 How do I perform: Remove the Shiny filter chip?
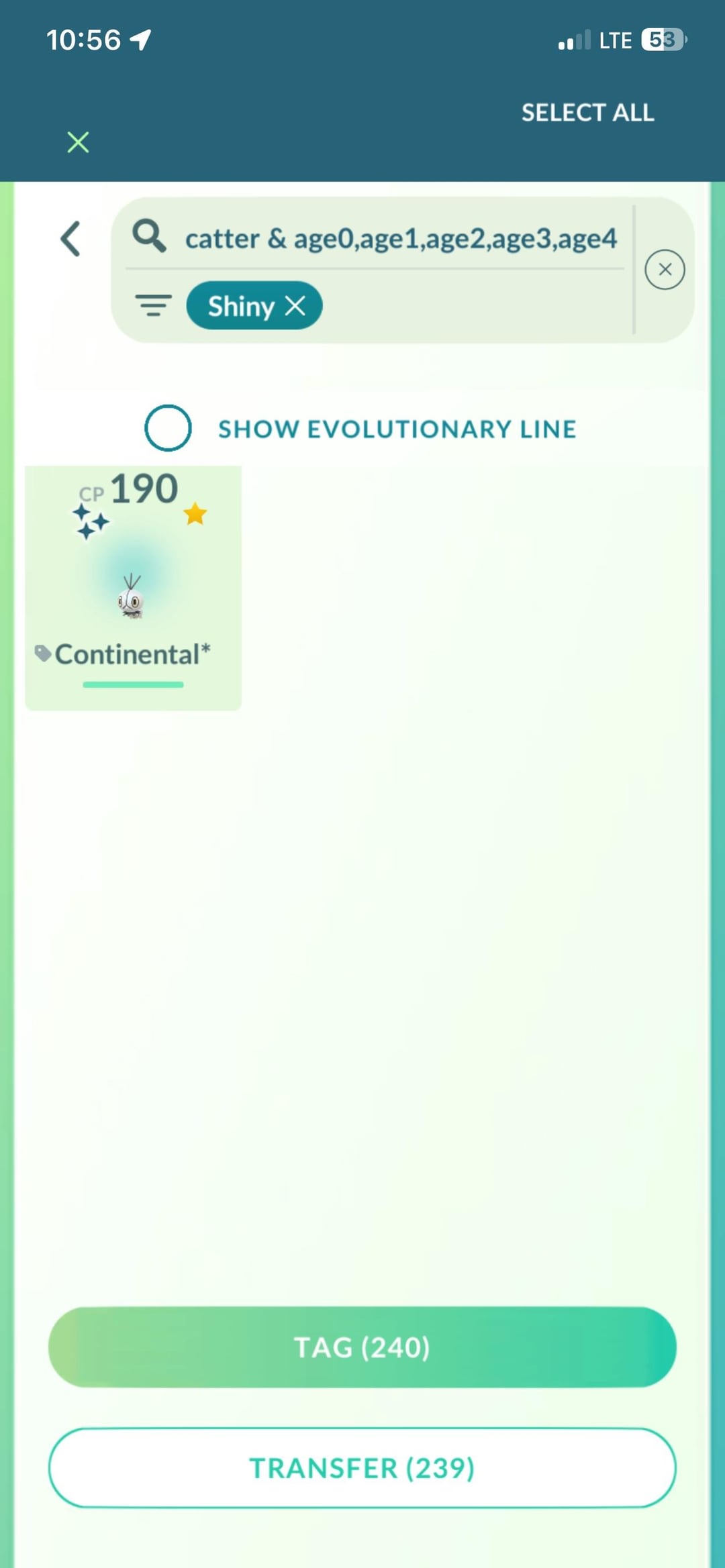(x=295, y=306)
